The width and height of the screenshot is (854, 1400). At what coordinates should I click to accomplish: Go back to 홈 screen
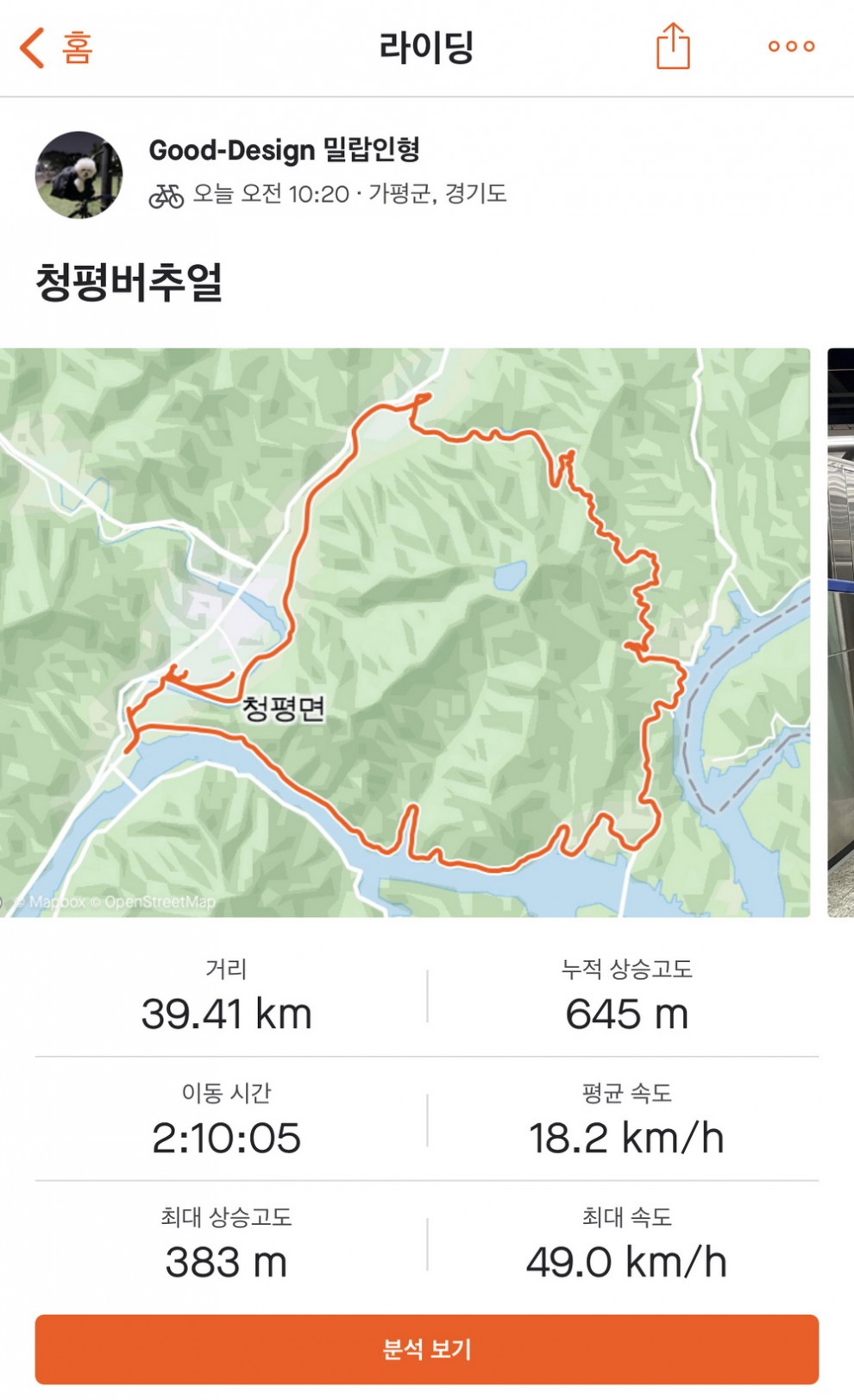(56, 47)
